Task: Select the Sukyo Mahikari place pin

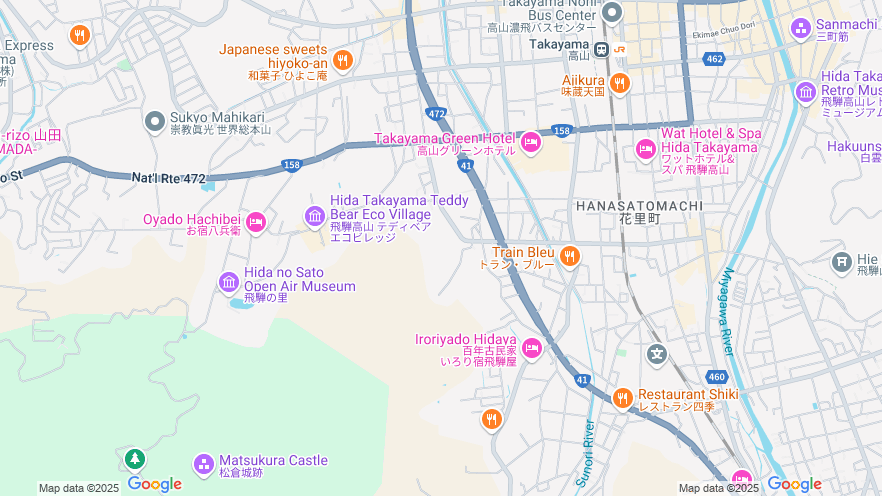Action: [154, 122]
